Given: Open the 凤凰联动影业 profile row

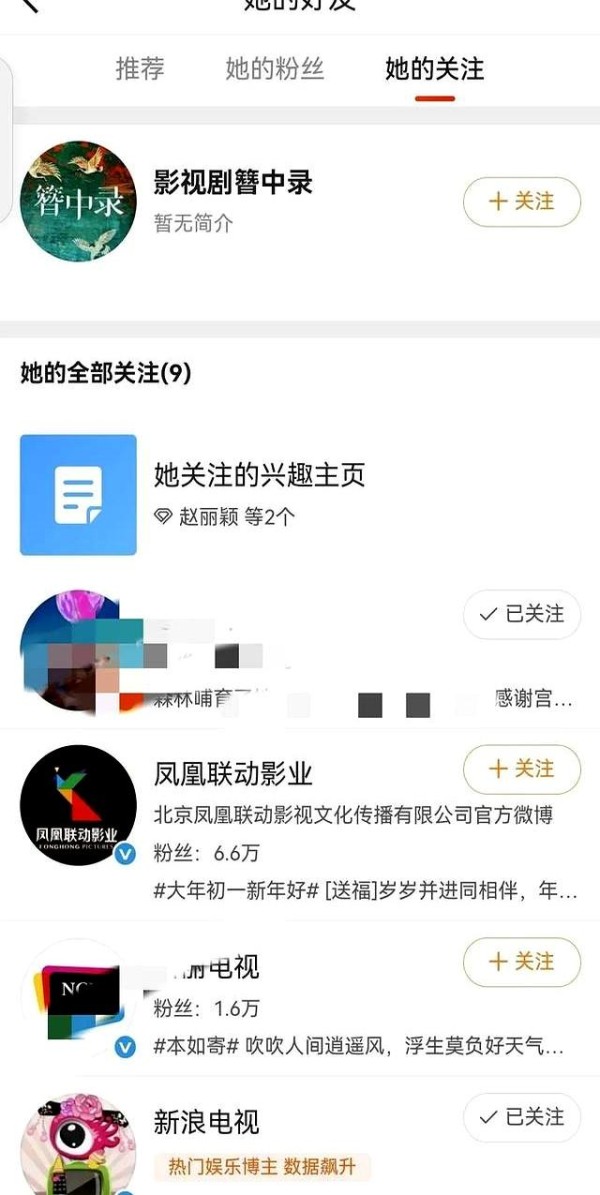Looking at the screenshot, I should (300, 824).
